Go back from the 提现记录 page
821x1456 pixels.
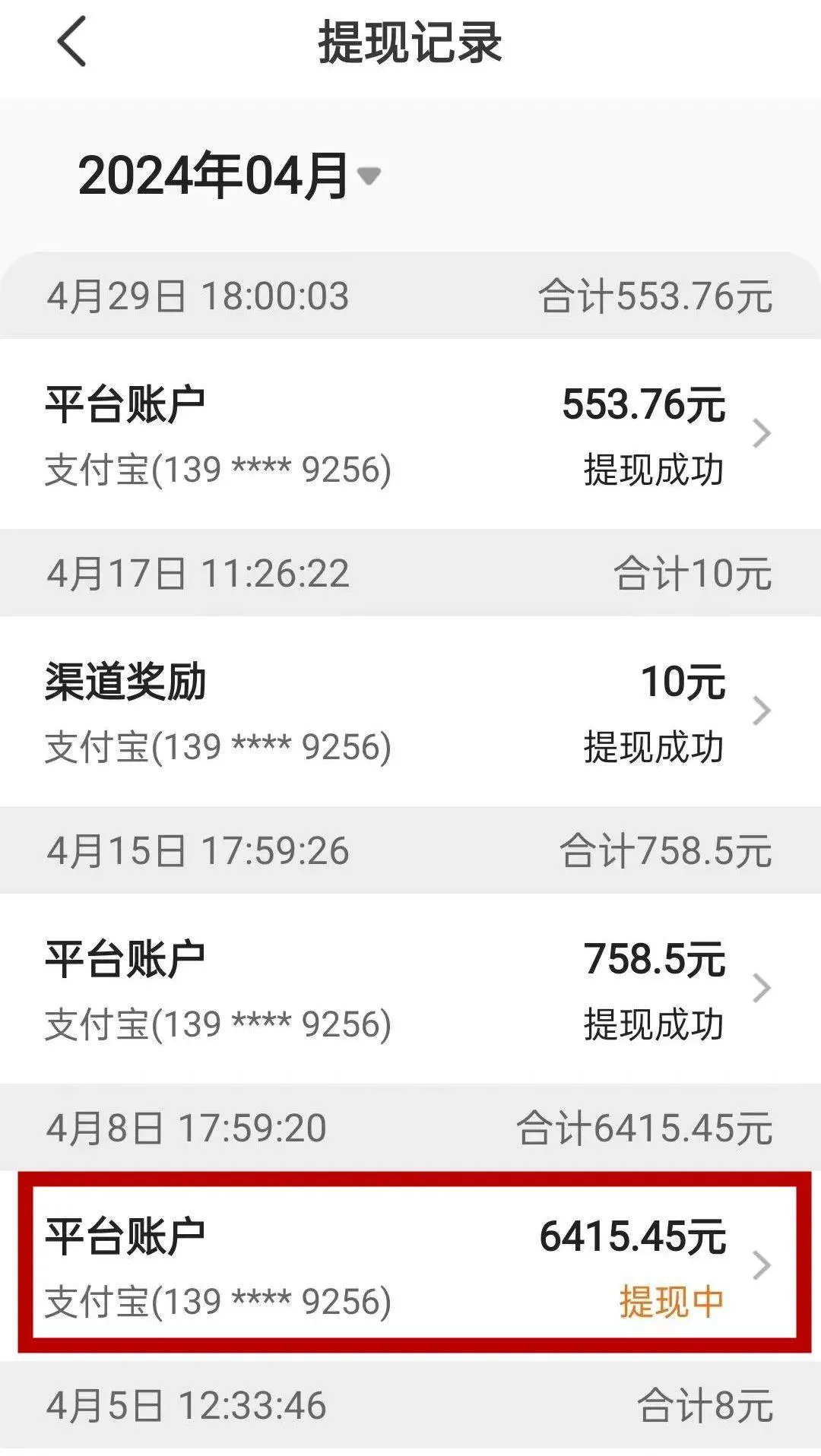(72, 42)
